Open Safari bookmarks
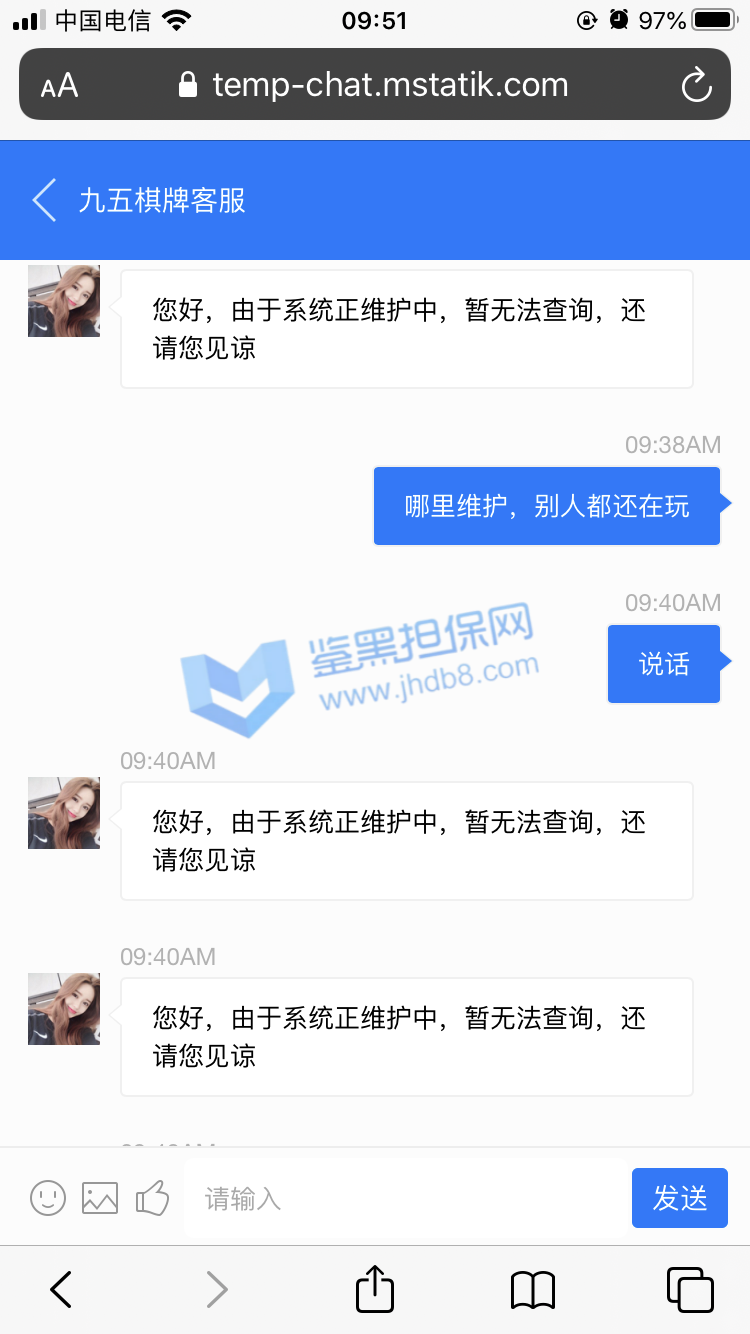 (x=532, y=1290)
